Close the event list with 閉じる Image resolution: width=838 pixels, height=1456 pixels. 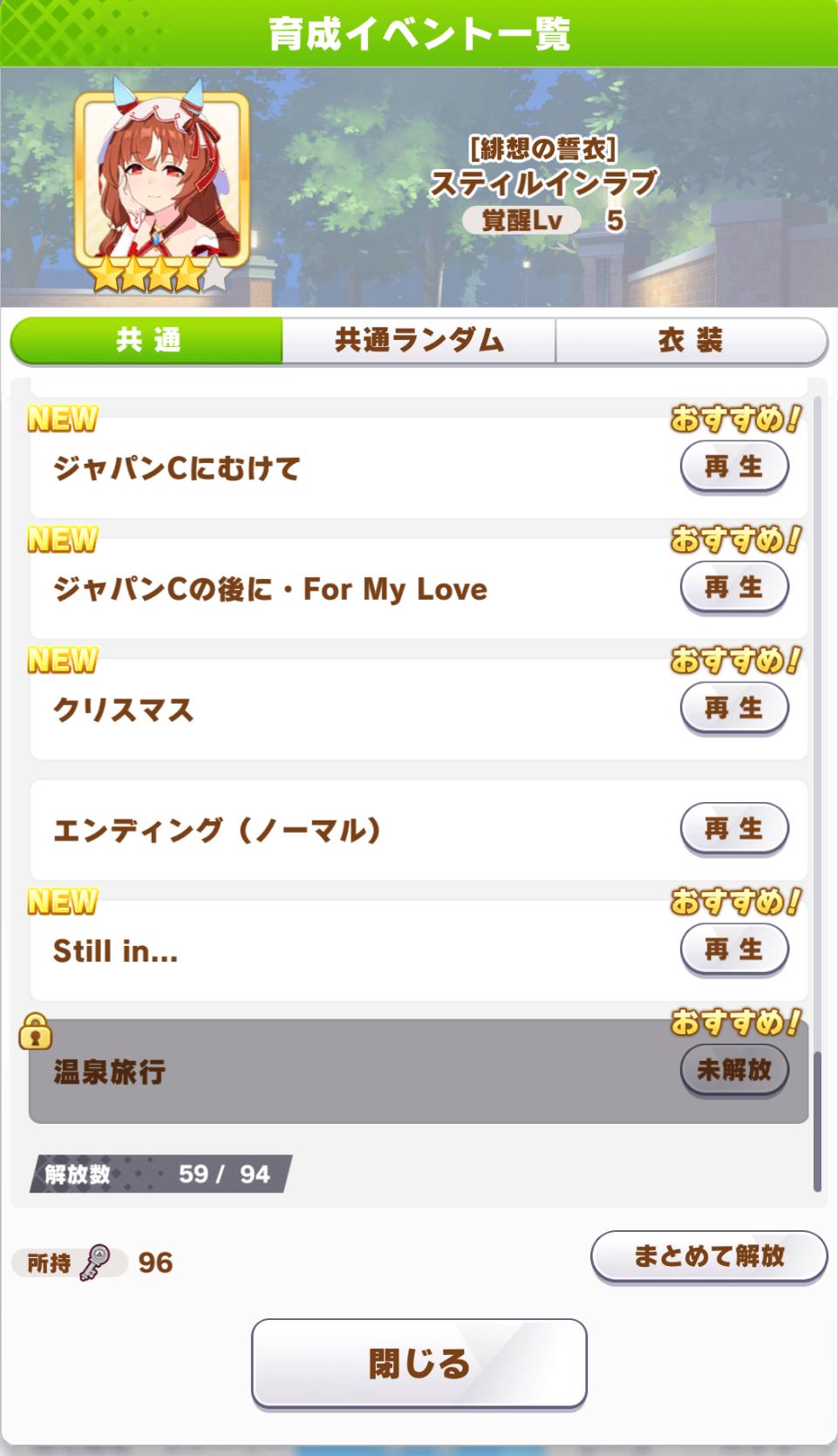coord(419,1364)
